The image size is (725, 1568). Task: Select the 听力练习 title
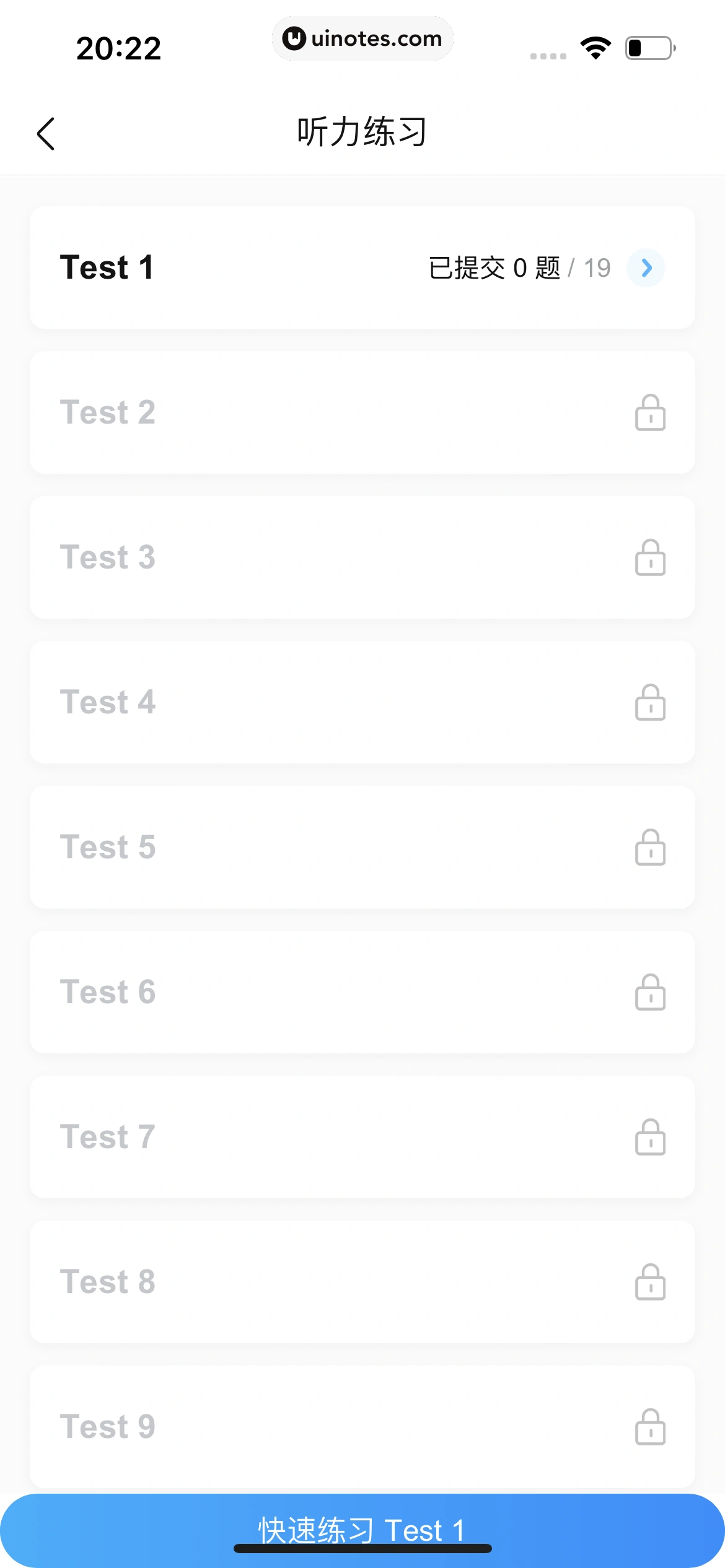tap(362, 132)
